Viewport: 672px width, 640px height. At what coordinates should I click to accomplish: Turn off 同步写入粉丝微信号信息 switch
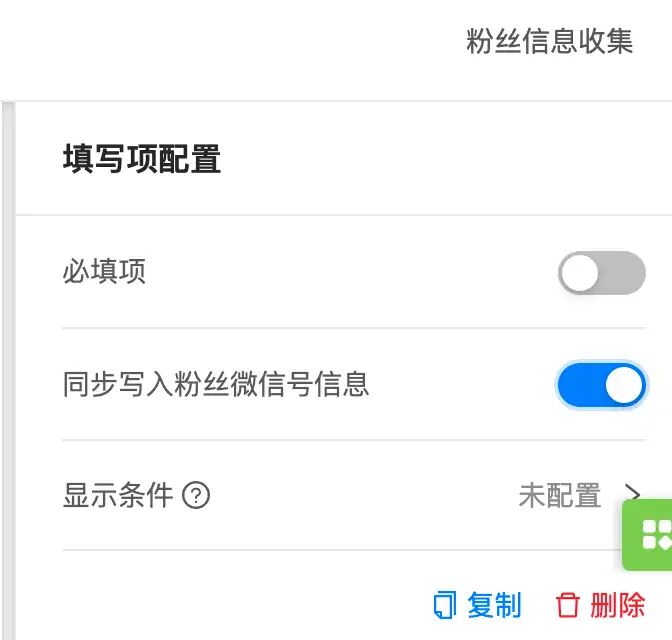(601, 386)
